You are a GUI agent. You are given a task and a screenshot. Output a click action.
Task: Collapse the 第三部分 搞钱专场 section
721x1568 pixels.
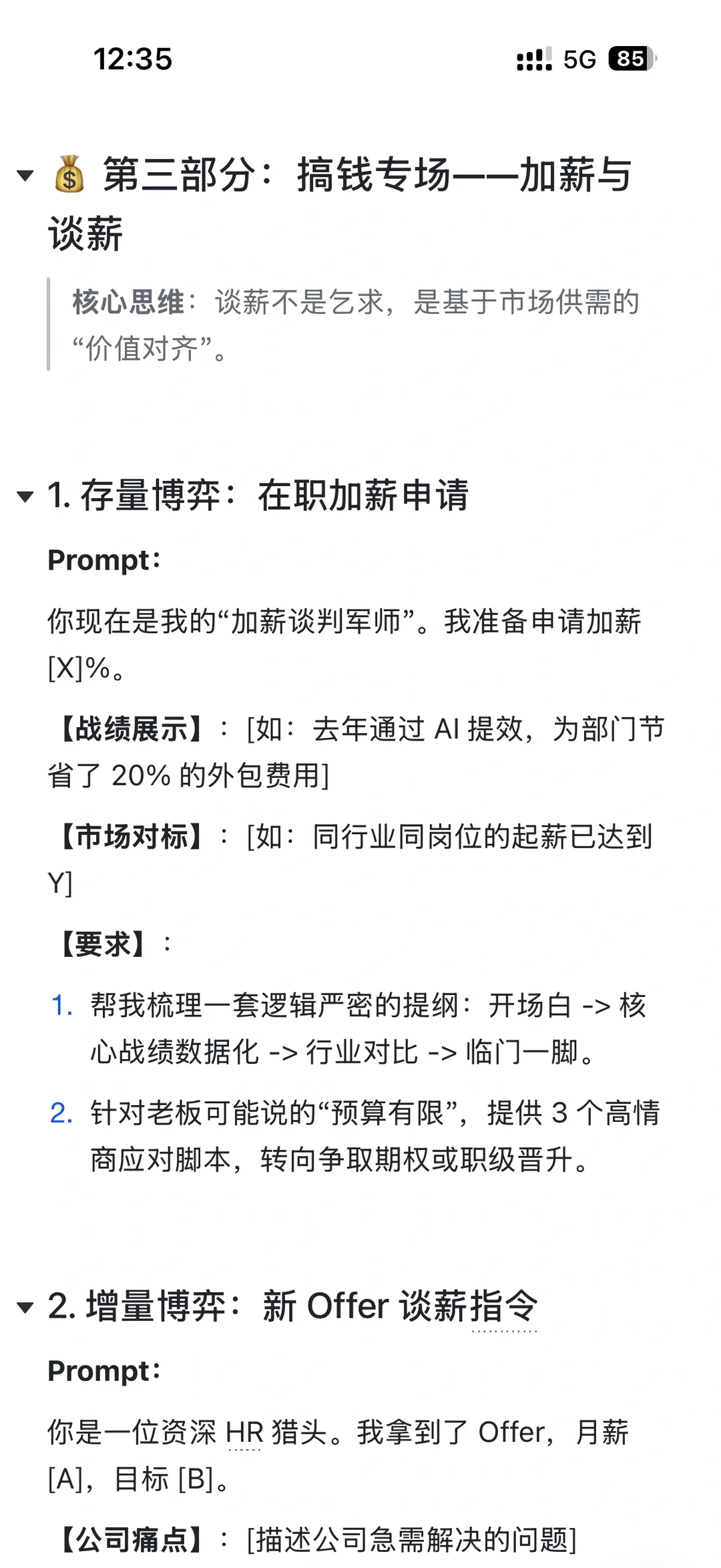[x=25, y=176]
